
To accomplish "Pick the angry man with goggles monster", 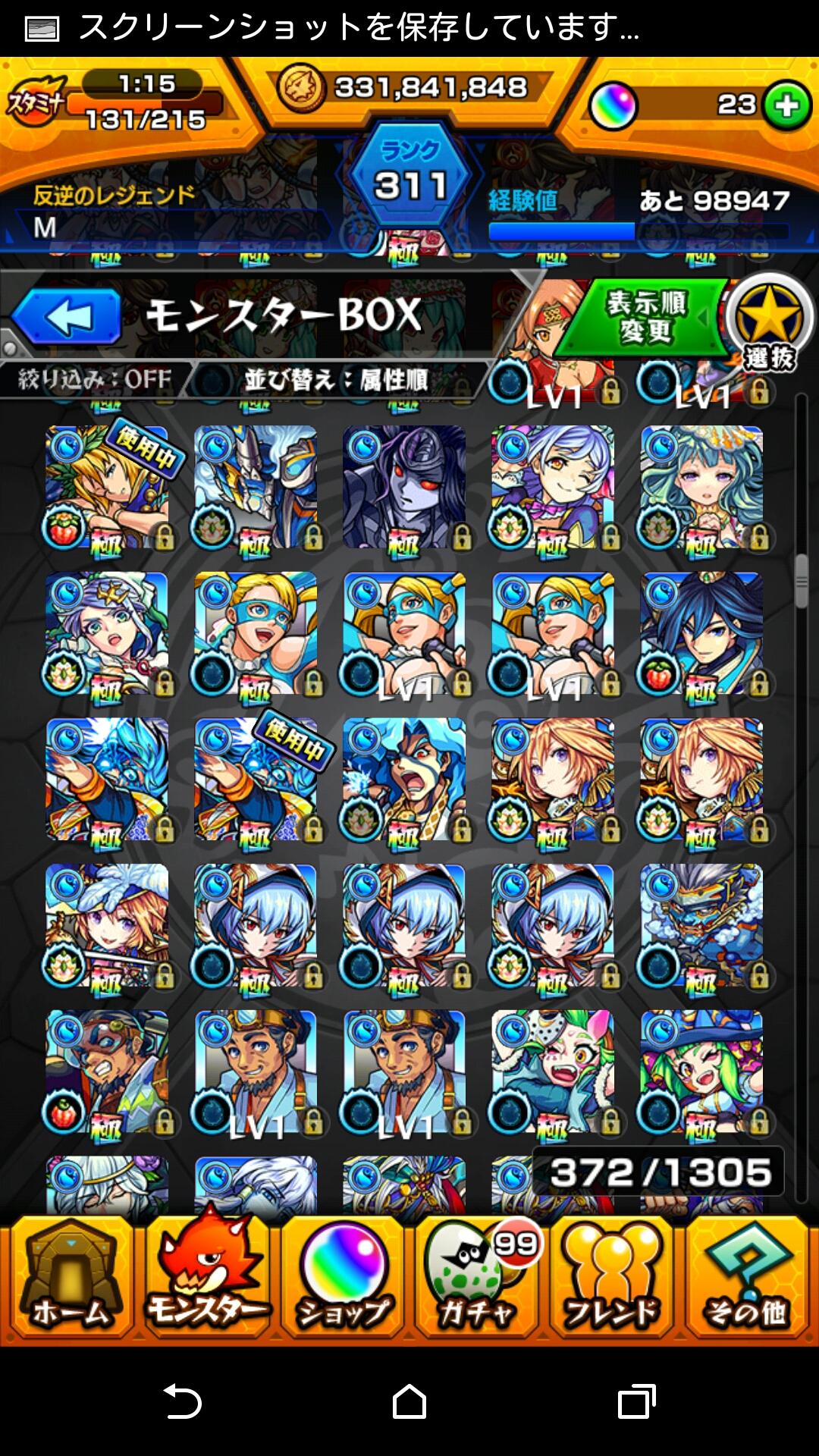I will (106, 1071).
